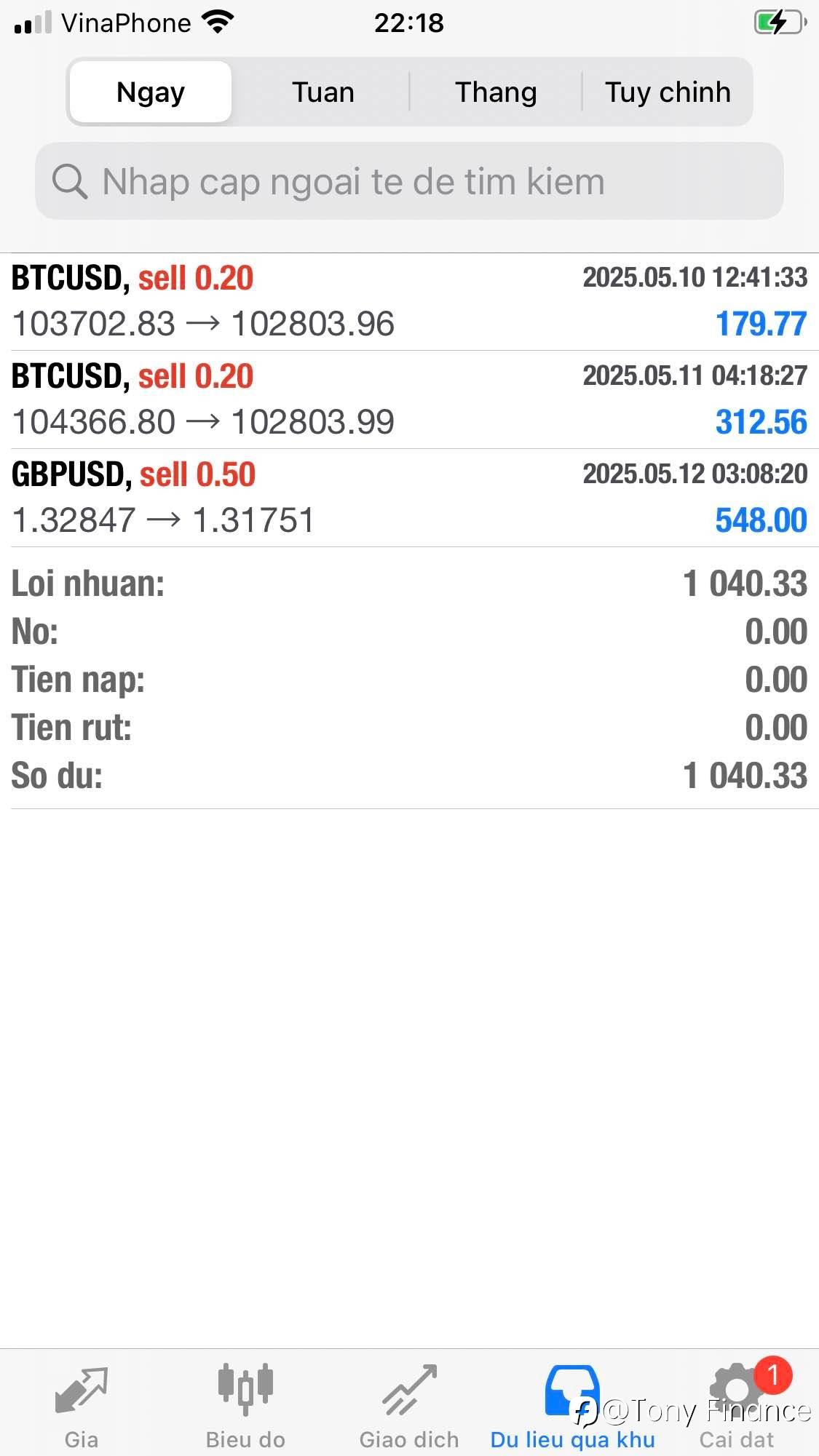This screenshot has width=819, height=1456.
Task: Select the Ngay period segment
Action: tap(151, 92)
